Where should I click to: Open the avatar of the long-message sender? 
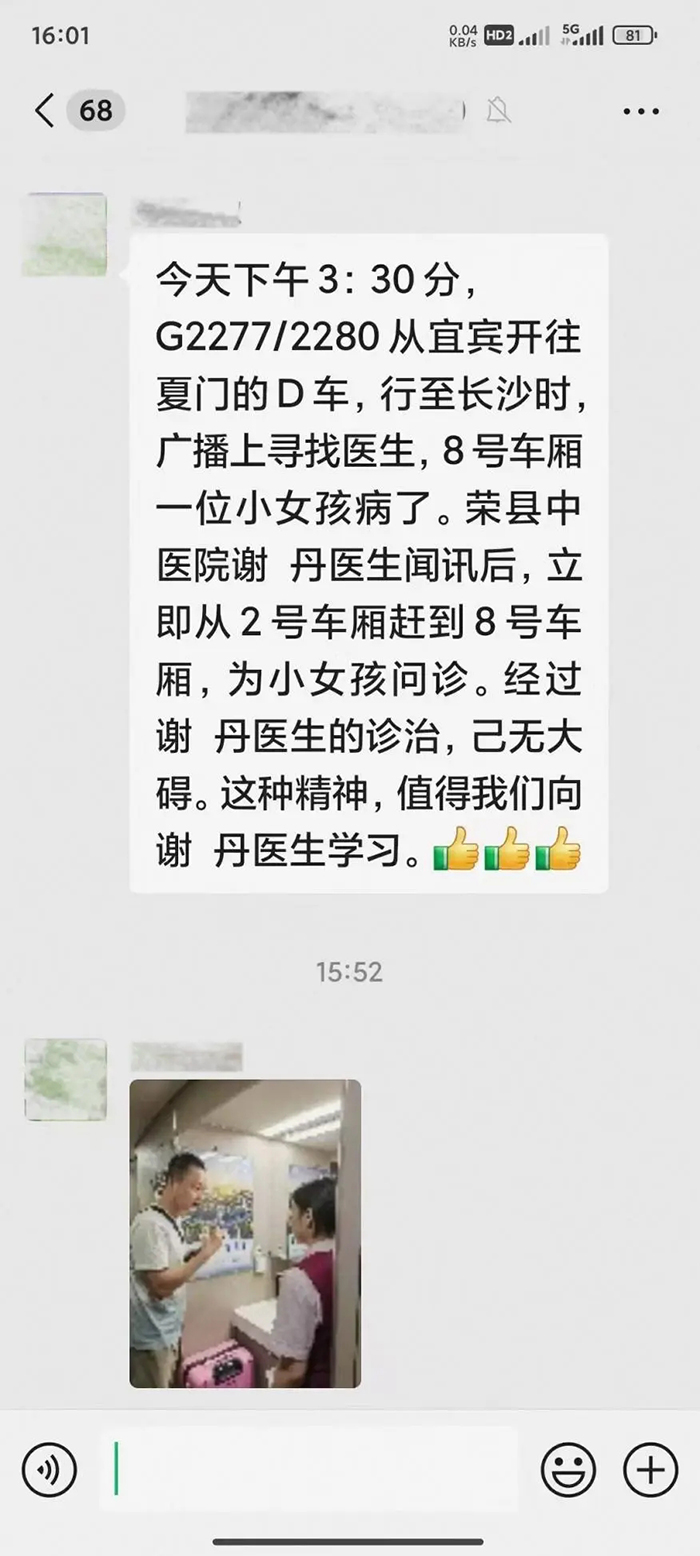tap(65, 235)
